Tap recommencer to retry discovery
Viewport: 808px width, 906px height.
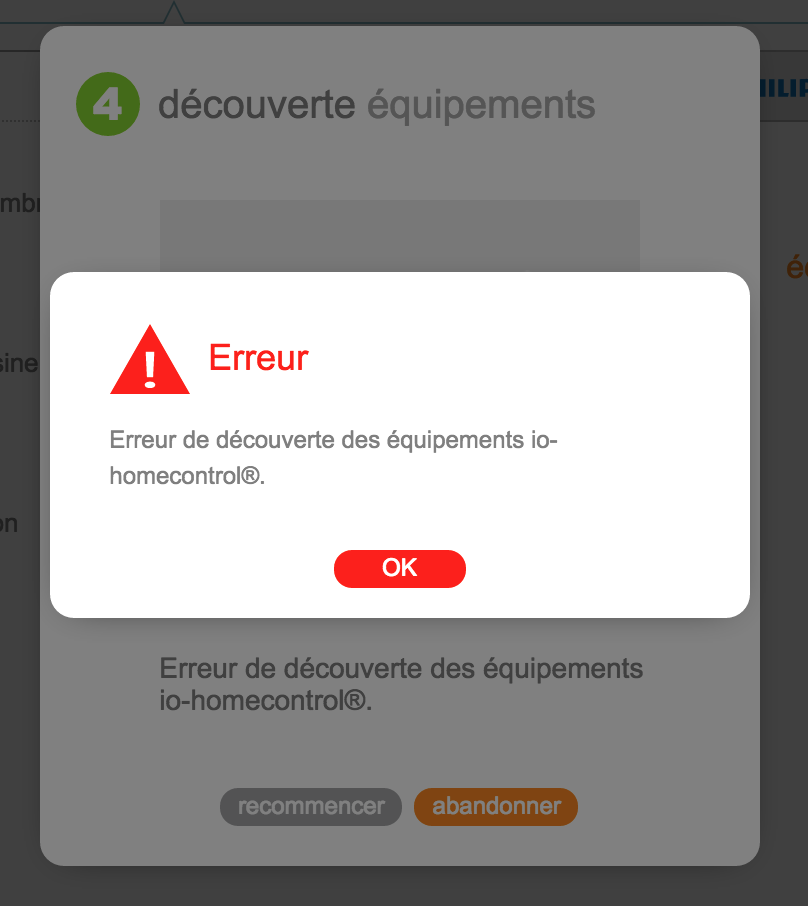pyautogui.click(x=311, y=806)
